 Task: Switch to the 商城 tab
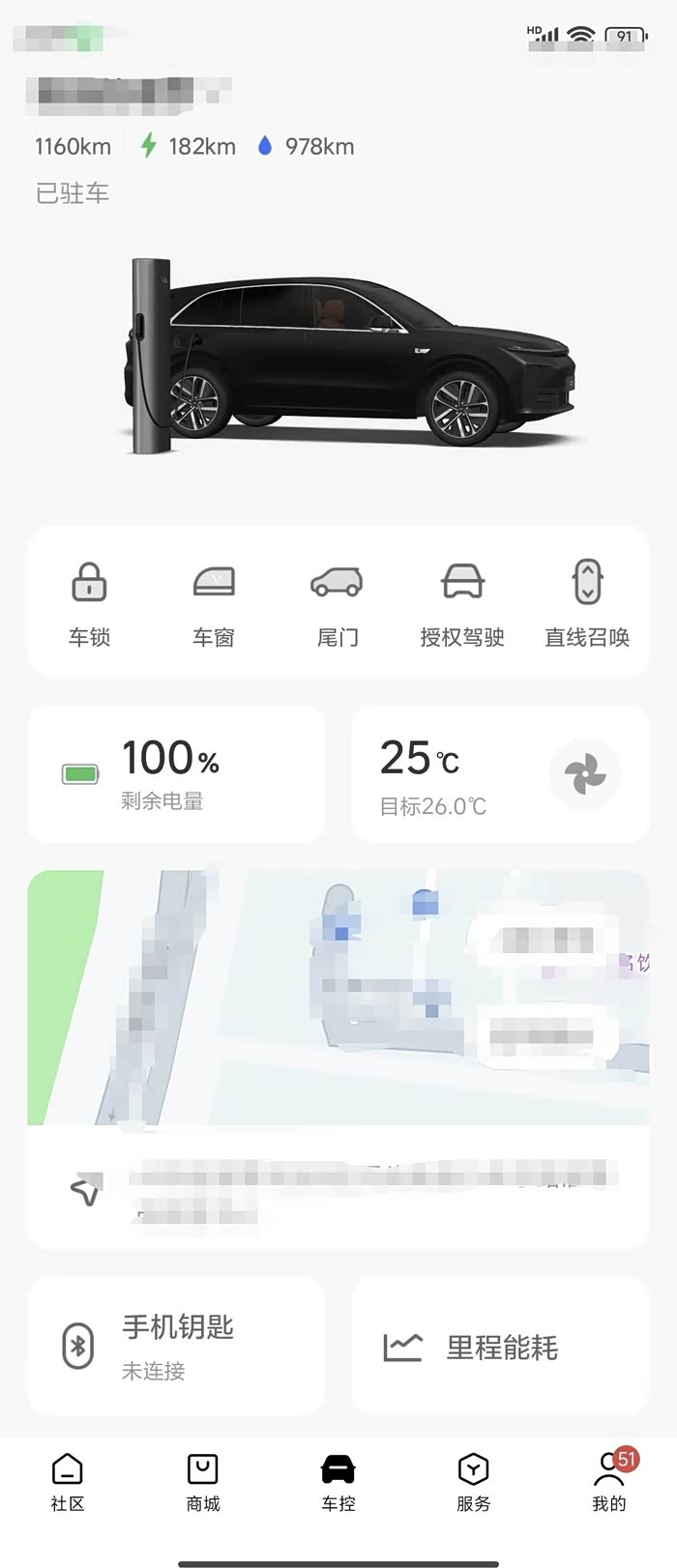click(x=203, y=1483)
